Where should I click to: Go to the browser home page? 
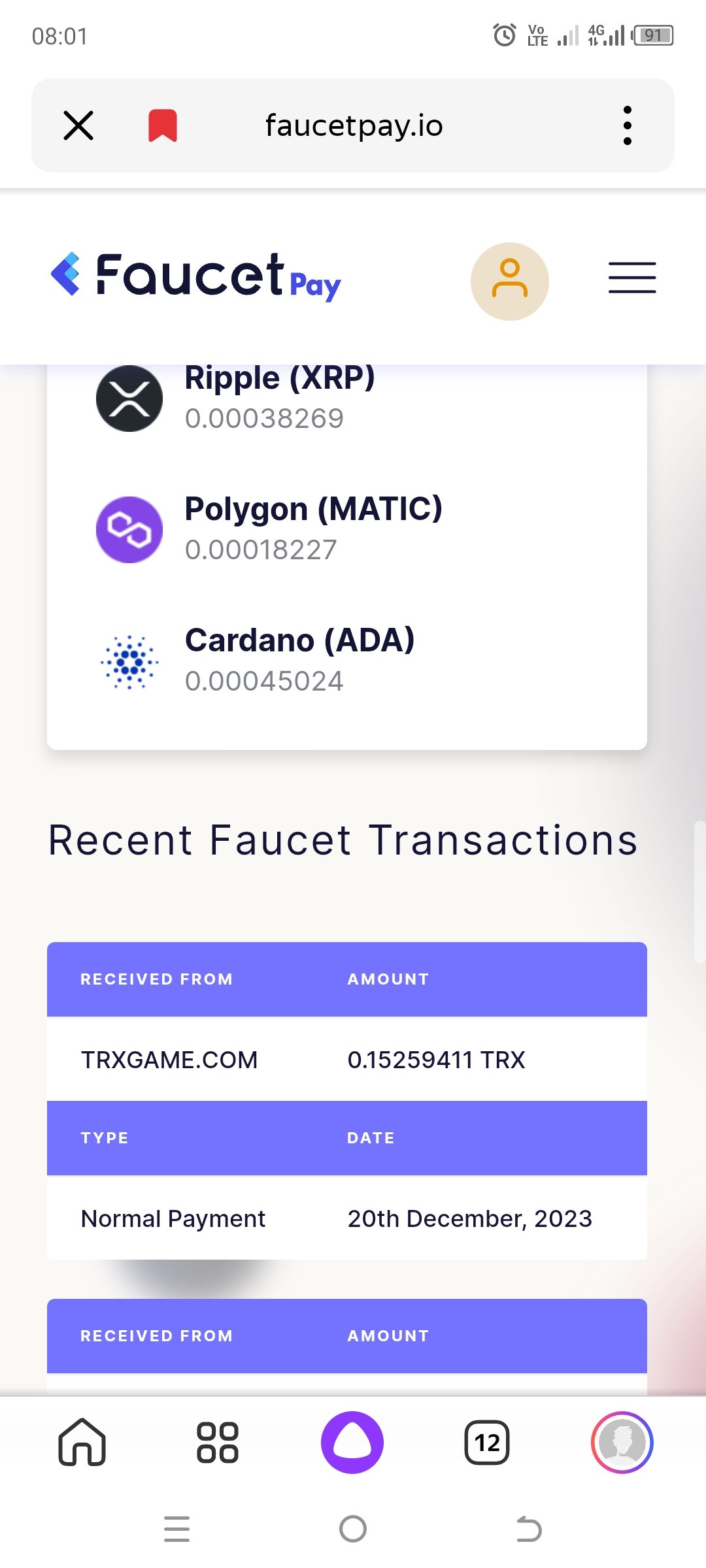point(82,1442)
